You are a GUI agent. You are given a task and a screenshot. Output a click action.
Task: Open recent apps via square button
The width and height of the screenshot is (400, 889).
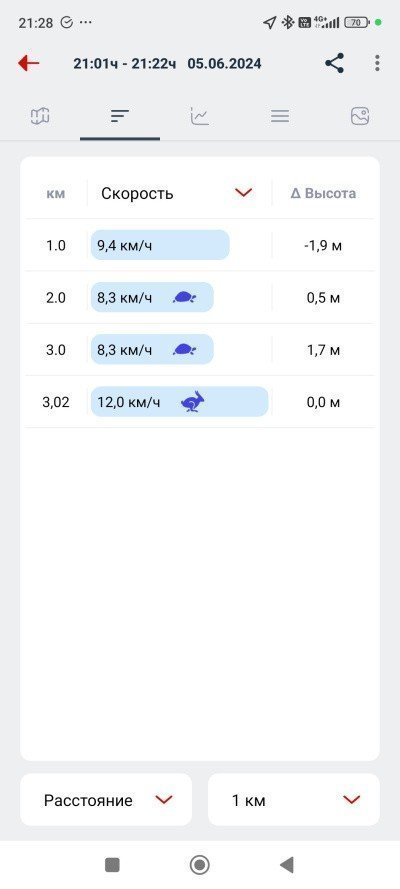tap(112, 865)
